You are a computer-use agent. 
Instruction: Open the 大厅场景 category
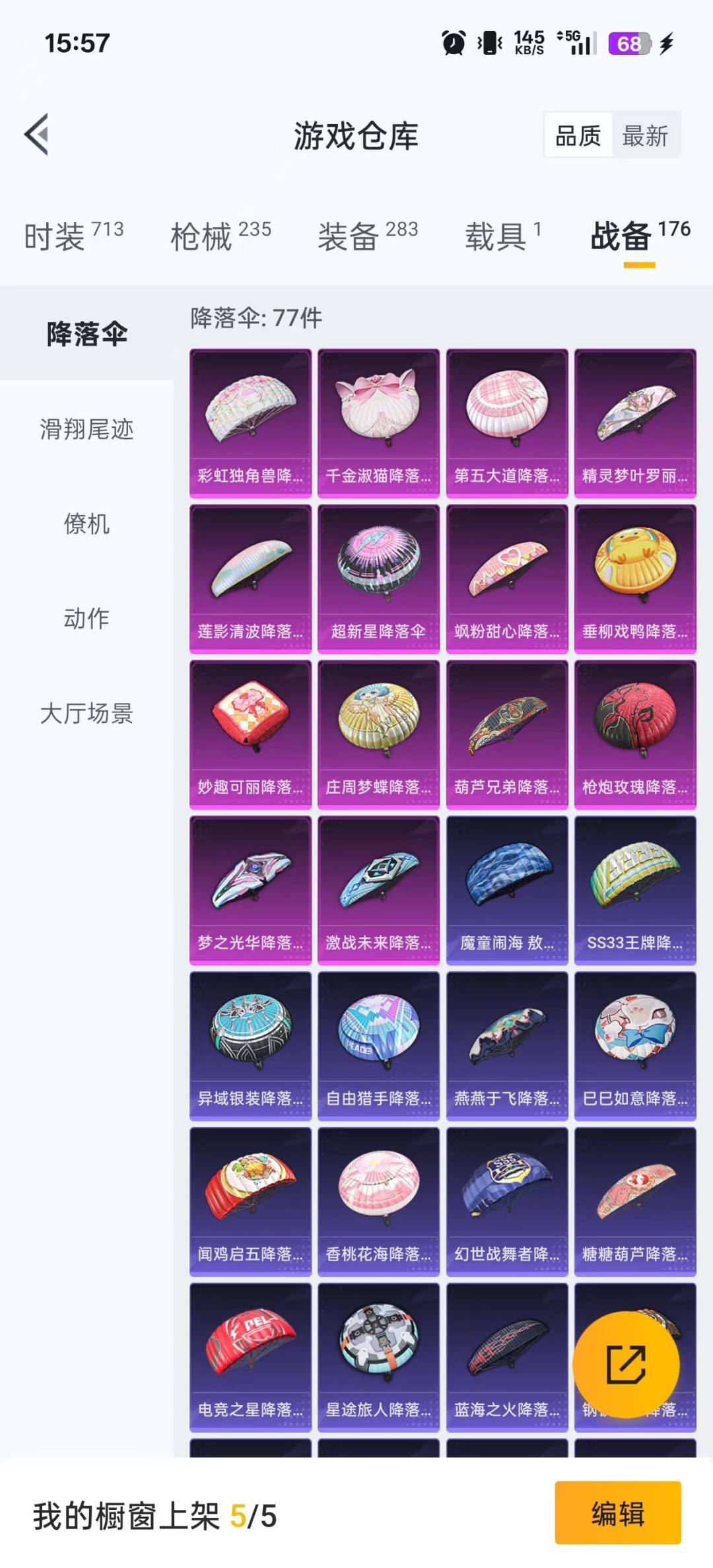[86, 713]
